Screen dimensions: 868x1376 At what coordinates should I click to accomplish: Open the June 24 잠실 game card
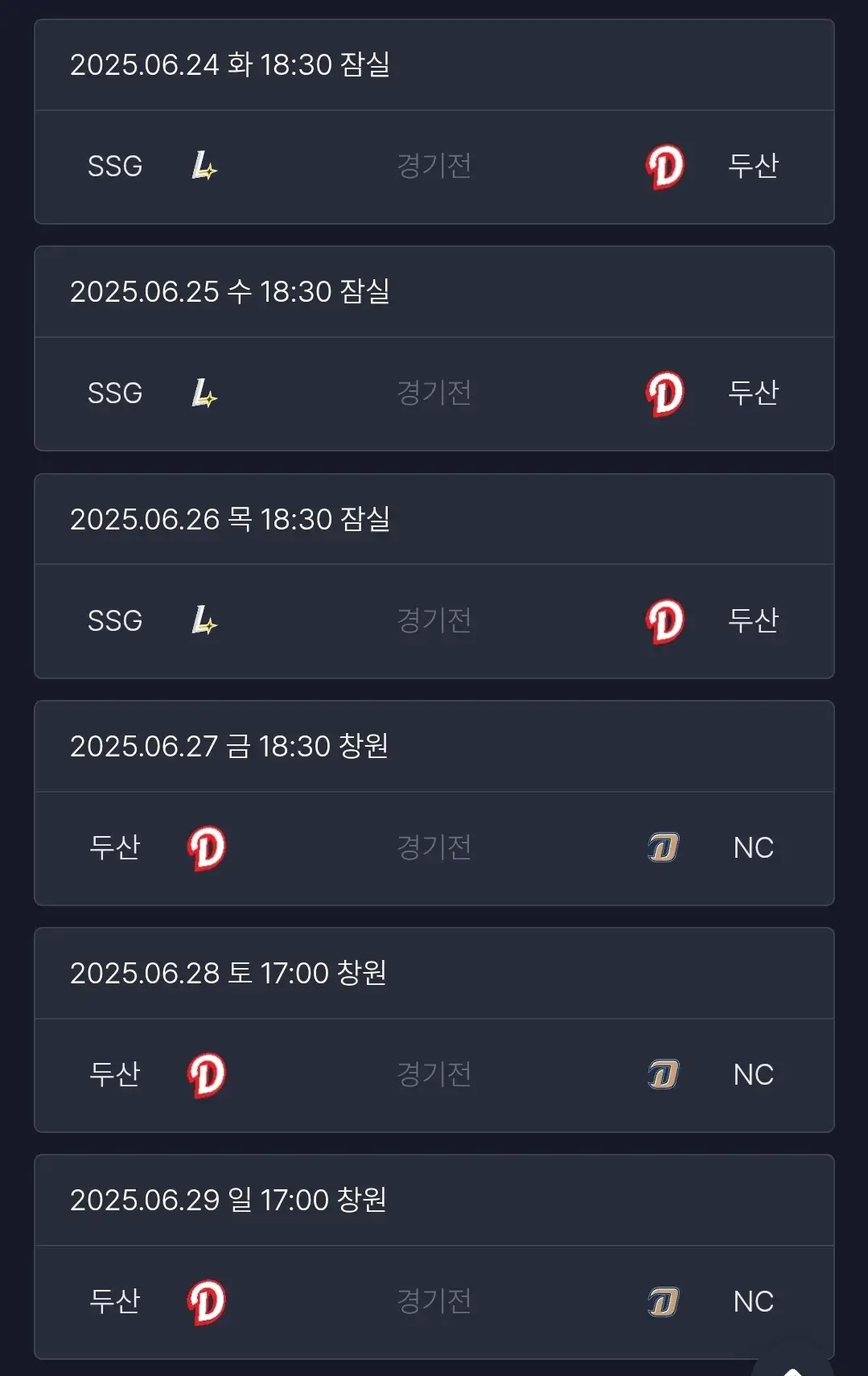tap(434, 64)
